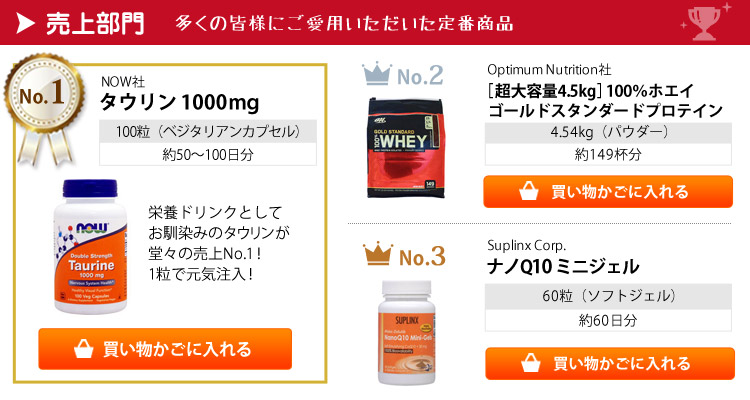Add Taurine 1000mg to the shopping cart
750x400 pixels.
[165, 349]
